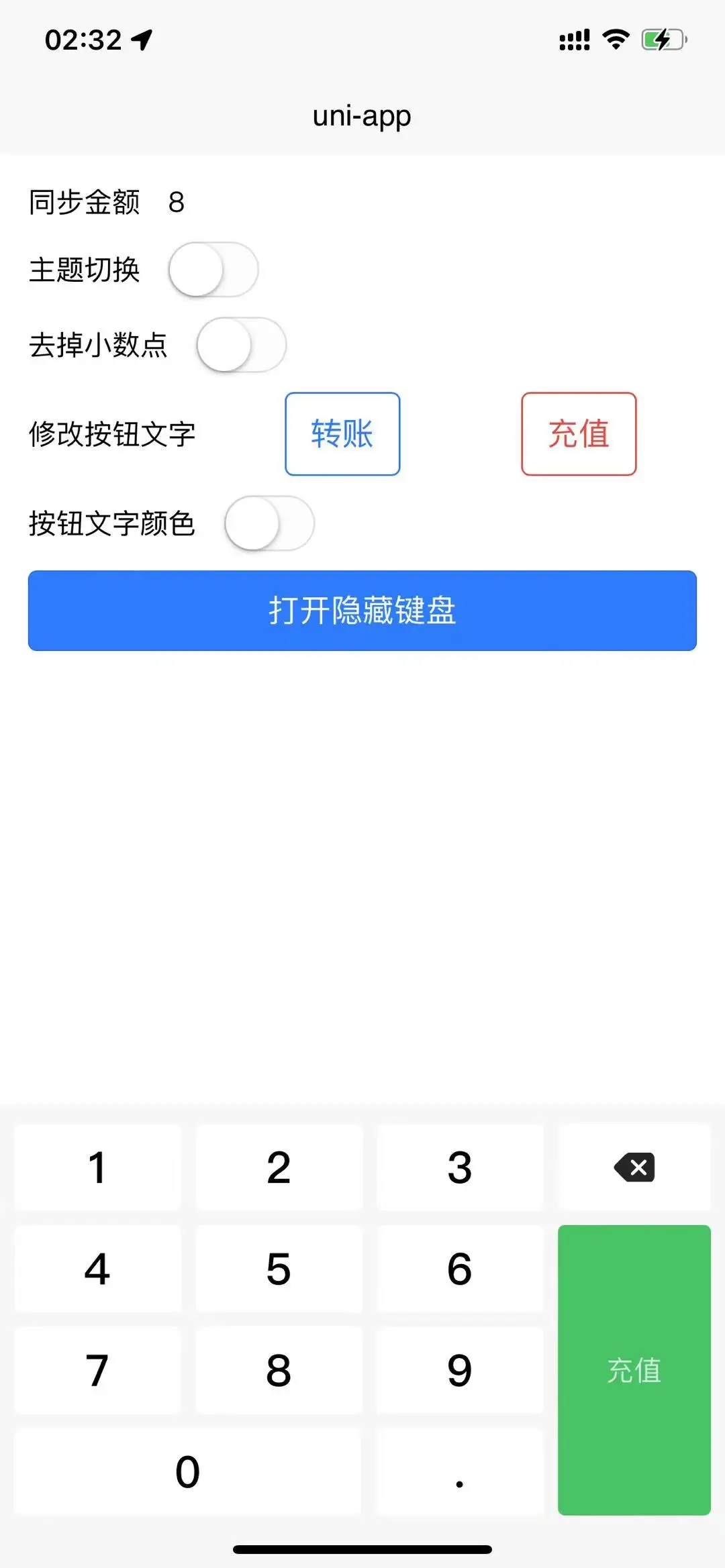Tap the wide 0 key

(187, 1471)
